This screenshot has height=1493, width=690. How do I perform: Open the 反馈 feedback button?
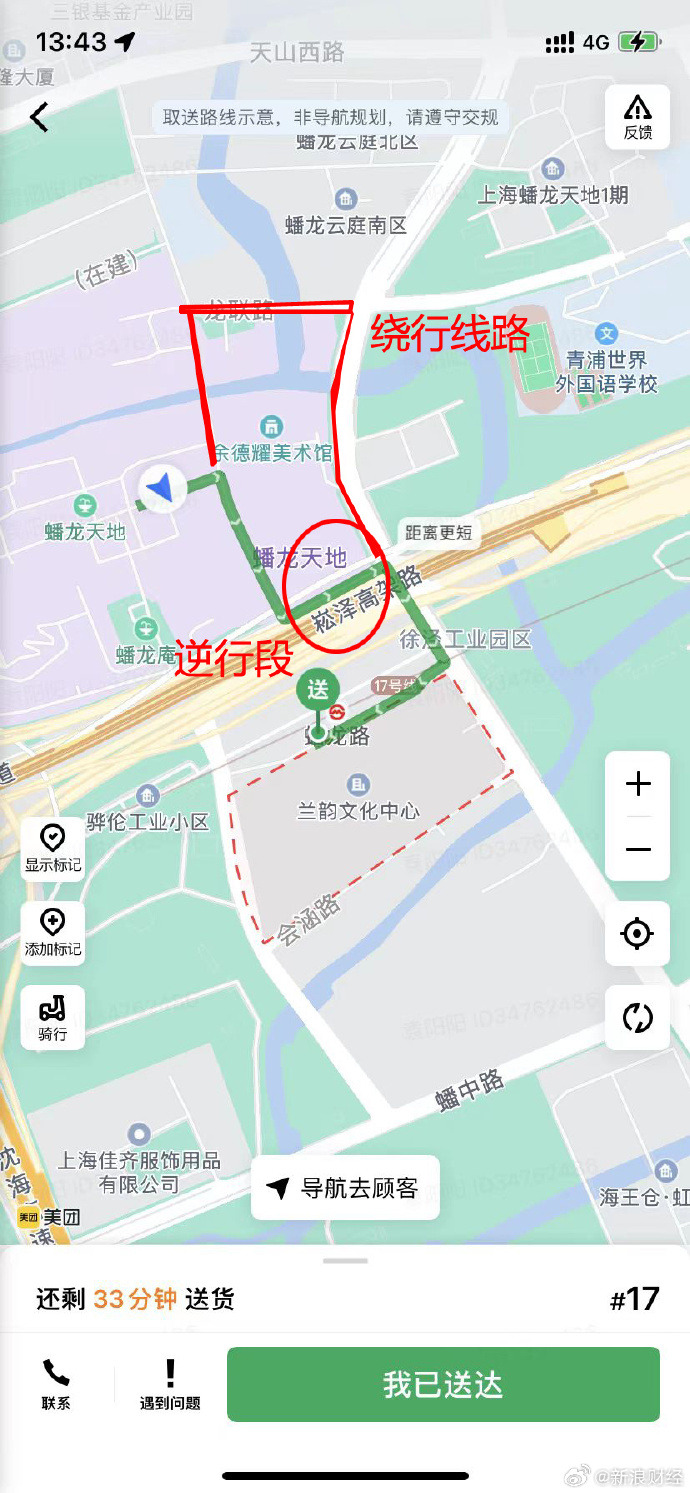pyautogui.click(x=637, y=117)
